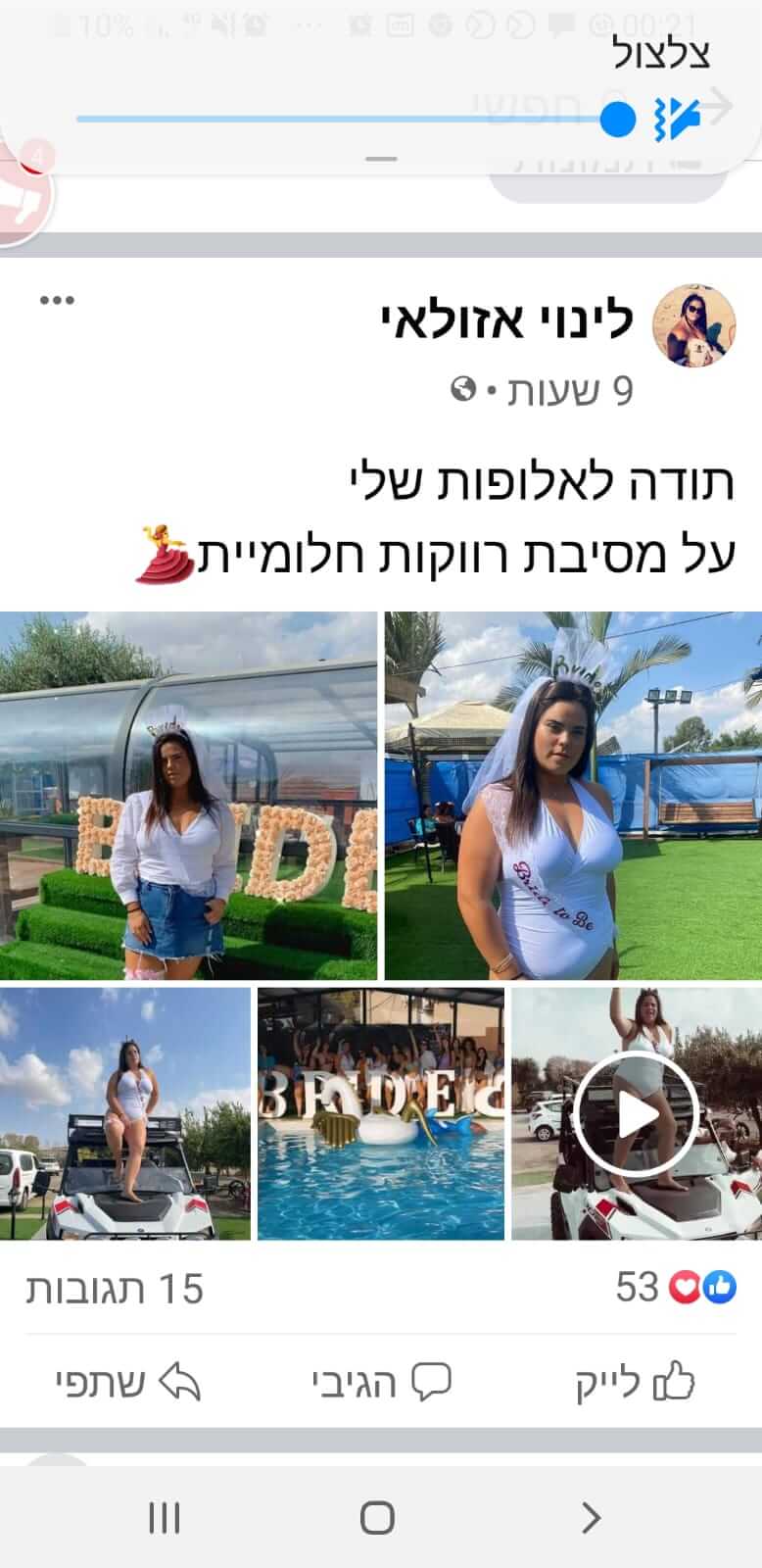Play the video in the post

pos(637,1114)
